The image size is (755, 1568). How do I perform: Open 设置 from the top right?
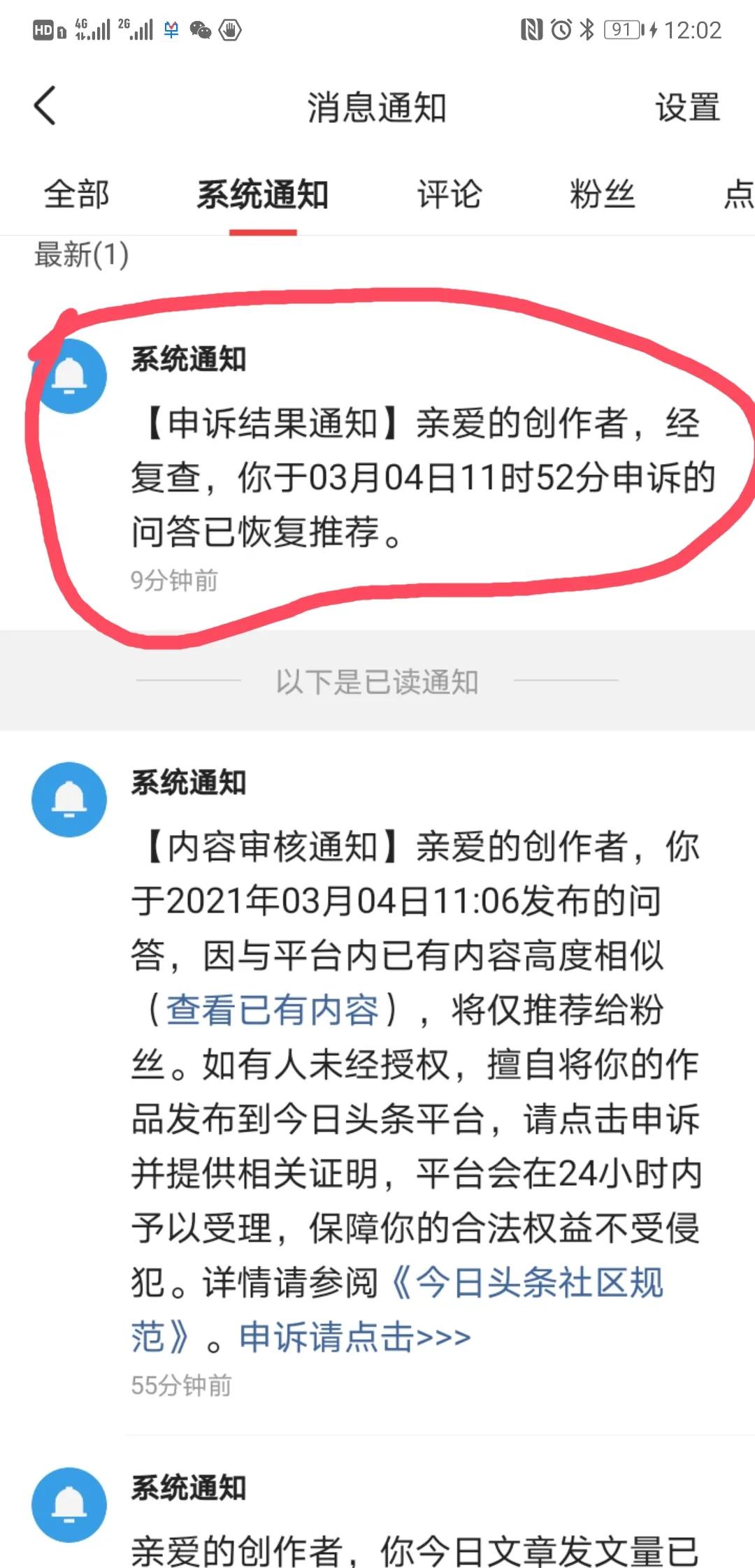point(686,106)
